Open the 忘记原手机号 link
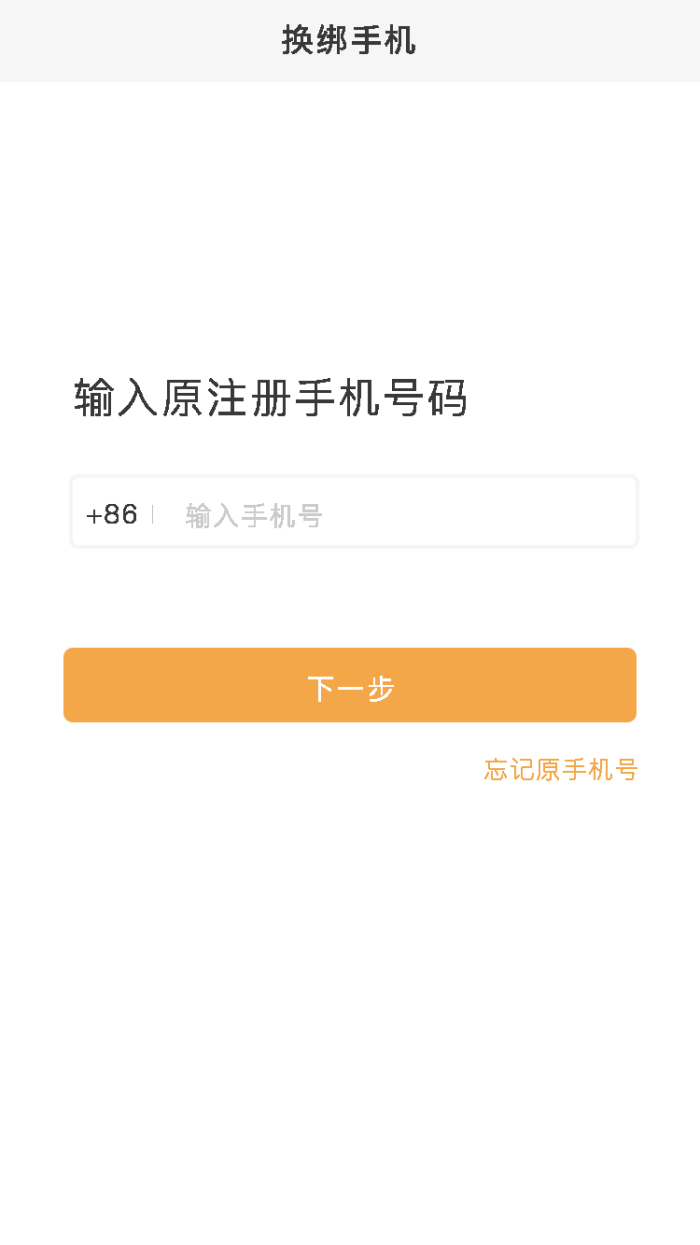The image size is (700, 1245). (560, 769)
